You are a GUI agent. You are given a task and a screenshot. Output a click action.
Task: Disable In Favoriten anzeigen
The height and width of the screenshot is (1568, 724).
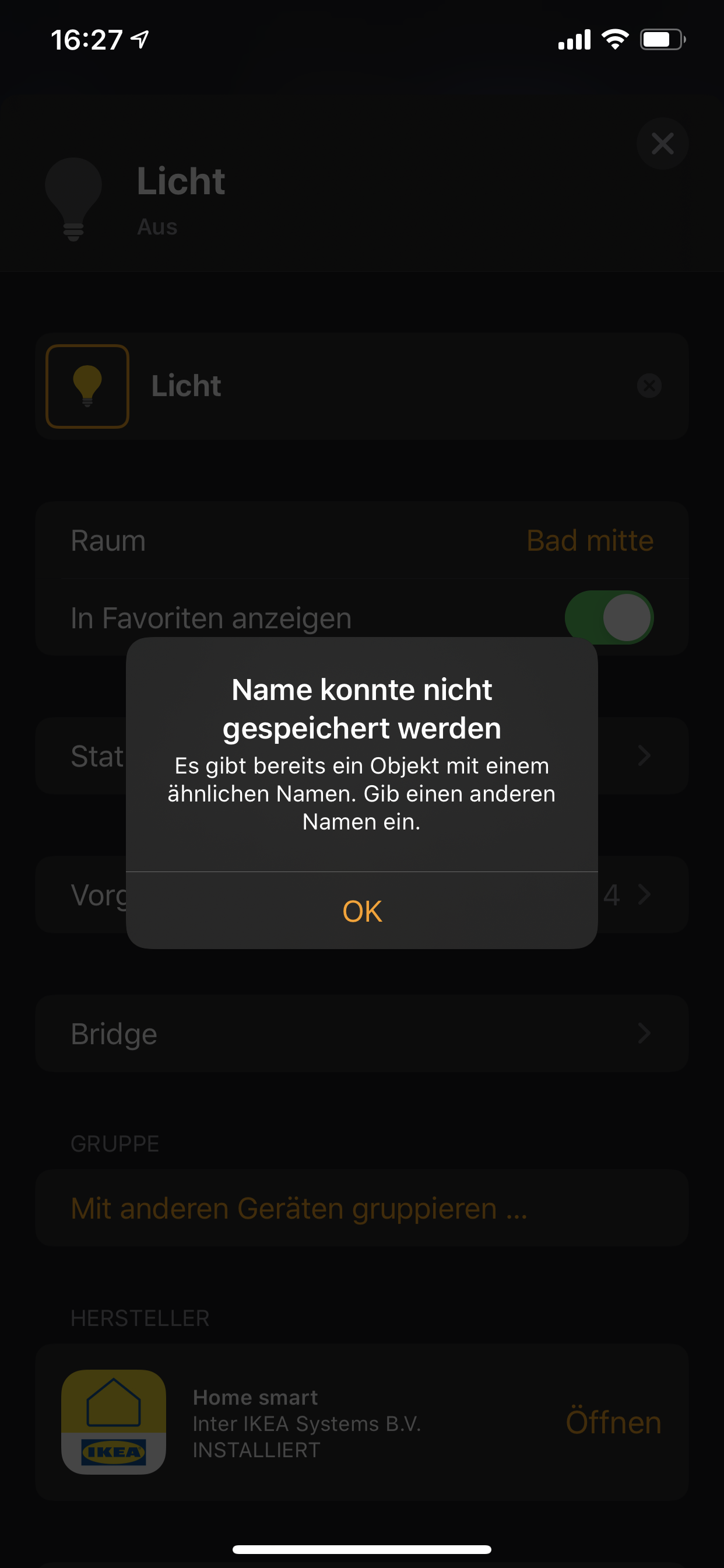pyautogui.click(x=609, y=617)
